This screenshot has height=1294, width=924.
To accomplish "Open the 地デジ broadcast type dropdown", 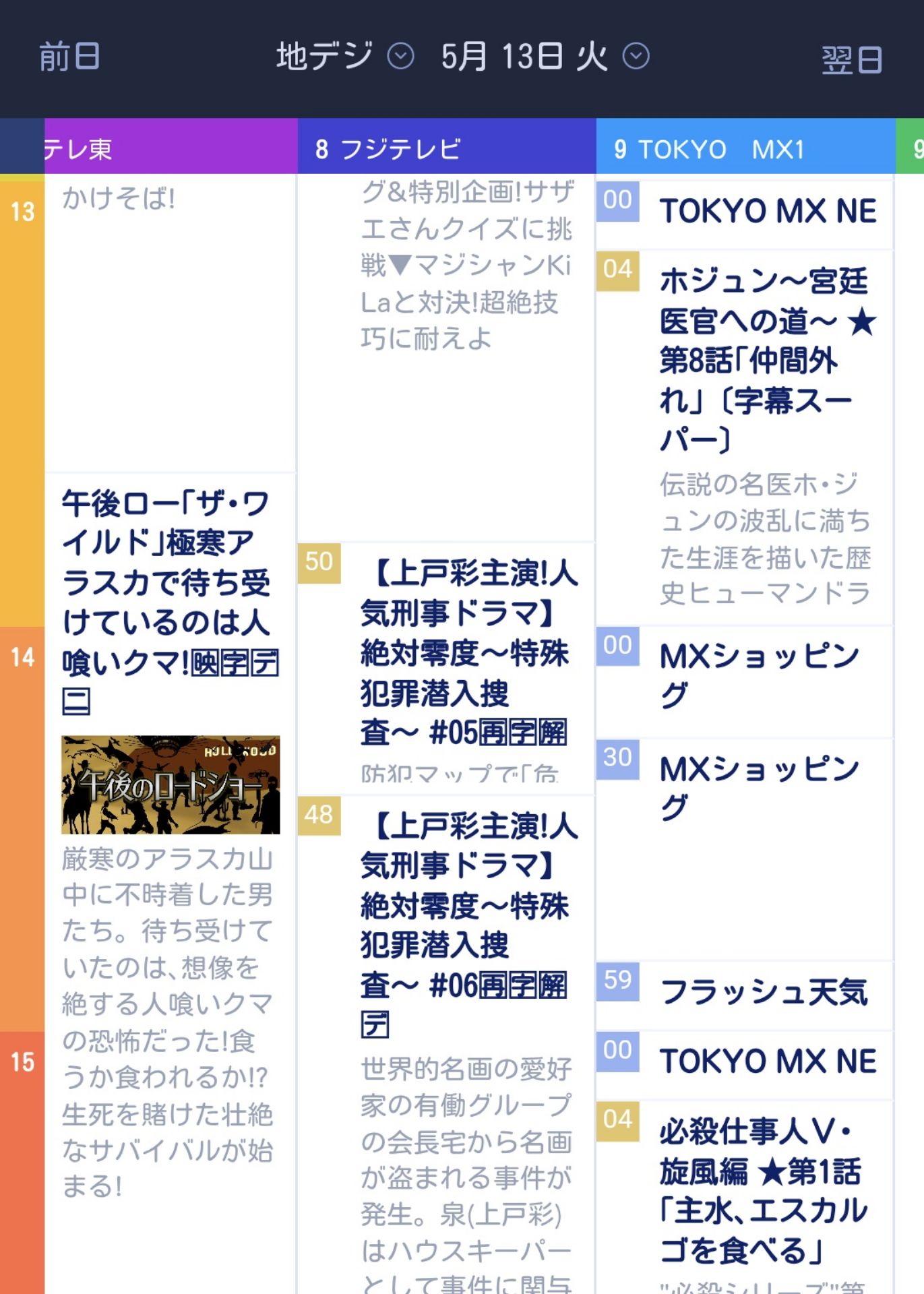I will 344,57.
